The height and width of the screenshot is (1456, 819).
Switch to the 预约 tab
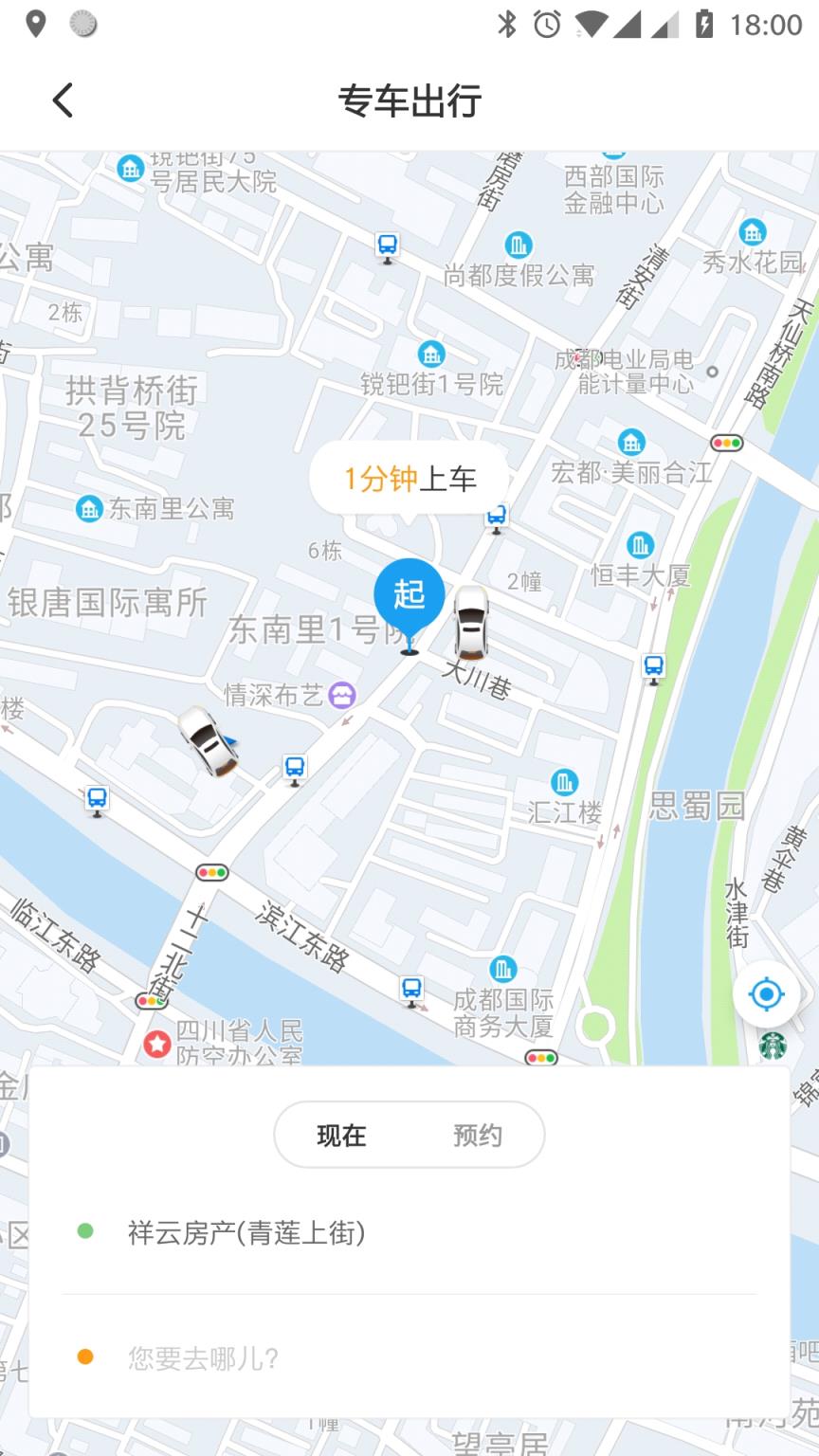(480, 1135)
